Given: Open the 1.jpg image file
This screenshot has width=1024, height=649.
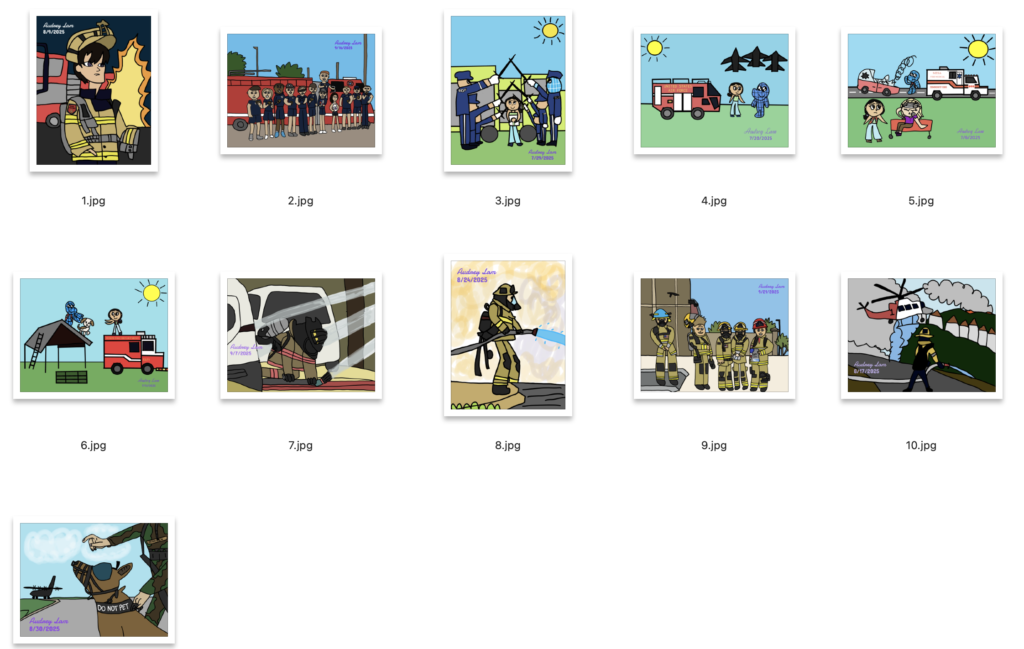Looking at the screenshot, I should 93,90.
